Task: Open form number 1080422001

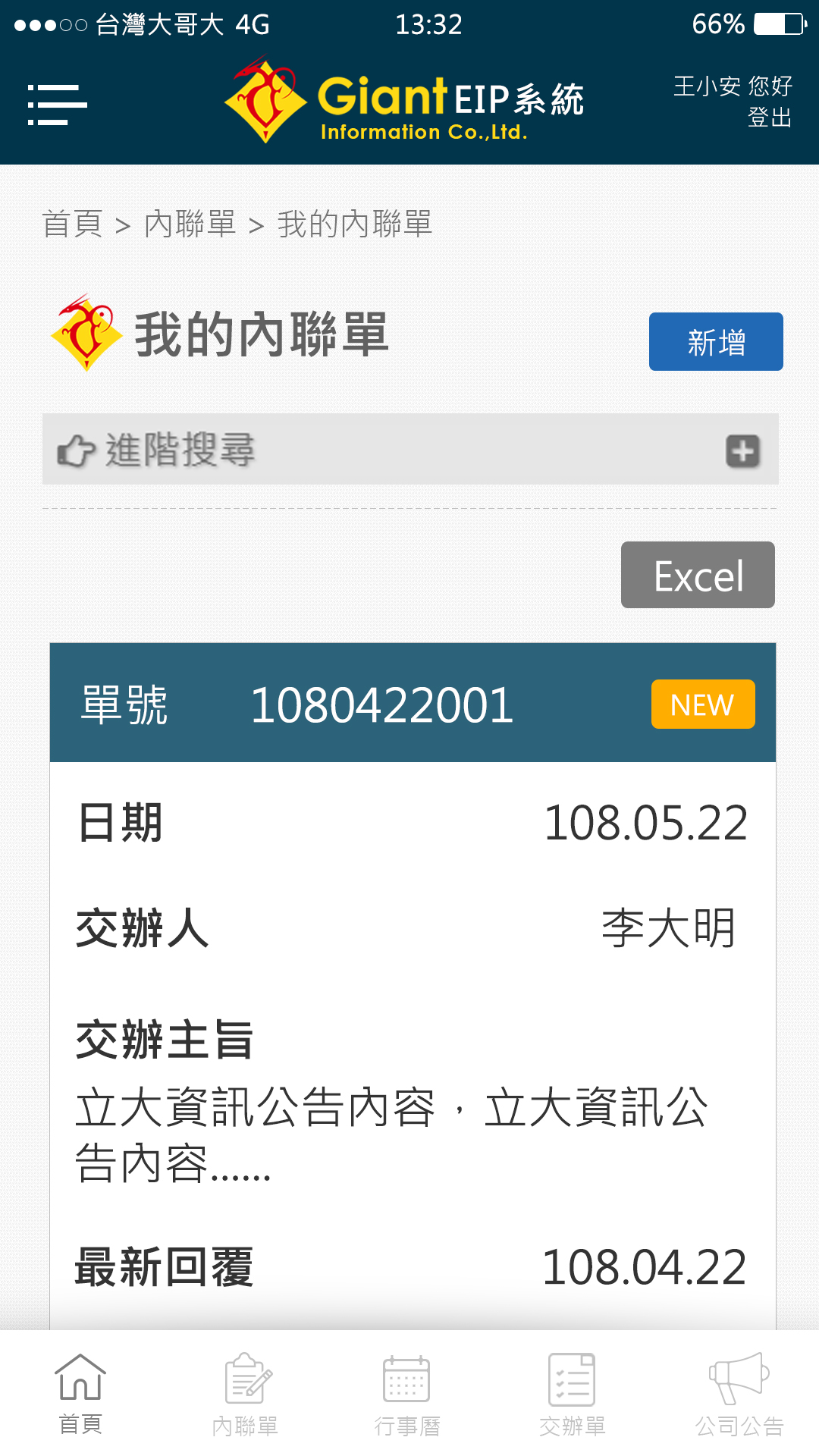Action: [x=381, y=704]
